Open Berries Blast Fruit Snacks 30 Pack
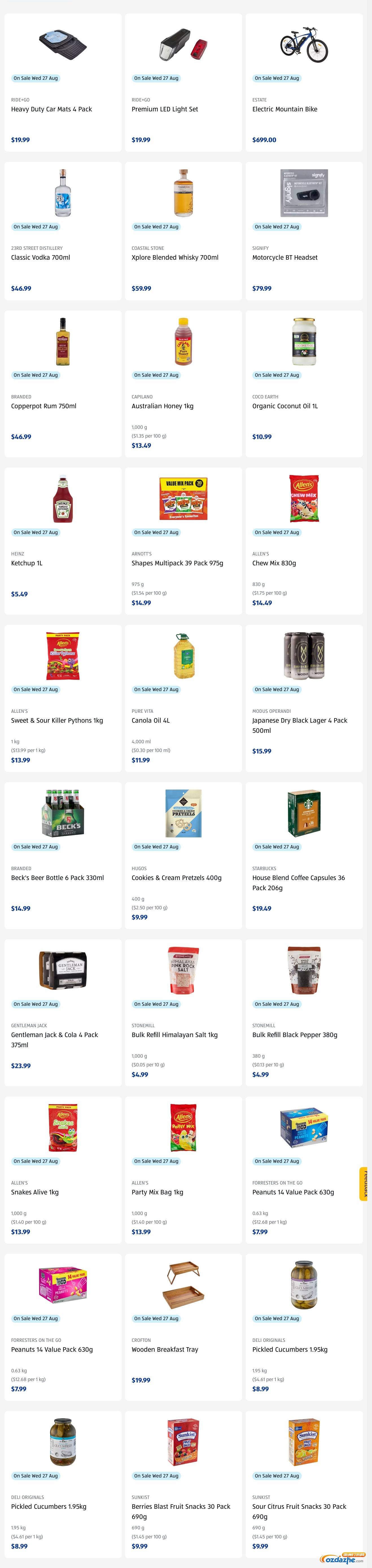Viewport: 372px width, 1568px height. tap(181, 1507)
